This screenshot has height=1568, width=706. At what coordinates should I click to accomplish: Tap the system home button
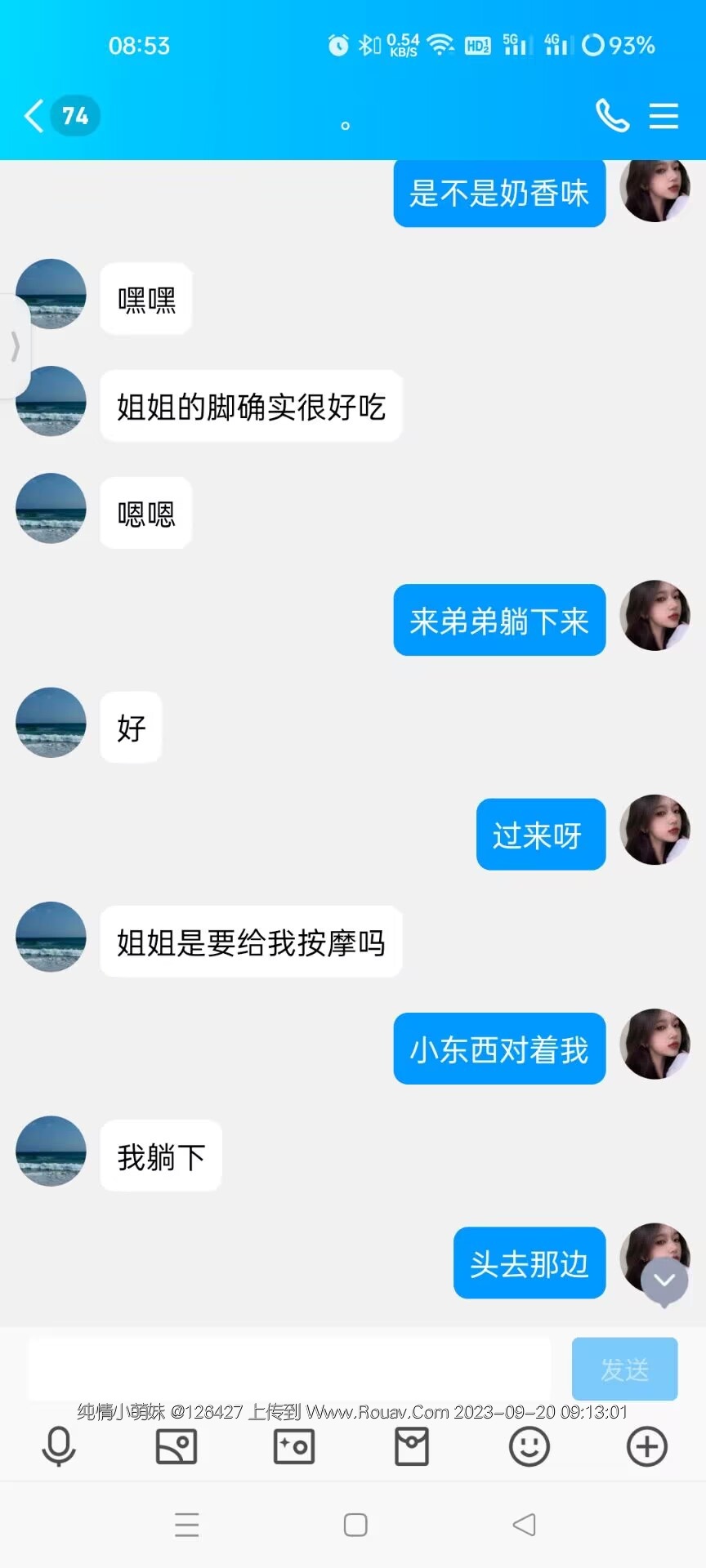(x=355, y=1524)
